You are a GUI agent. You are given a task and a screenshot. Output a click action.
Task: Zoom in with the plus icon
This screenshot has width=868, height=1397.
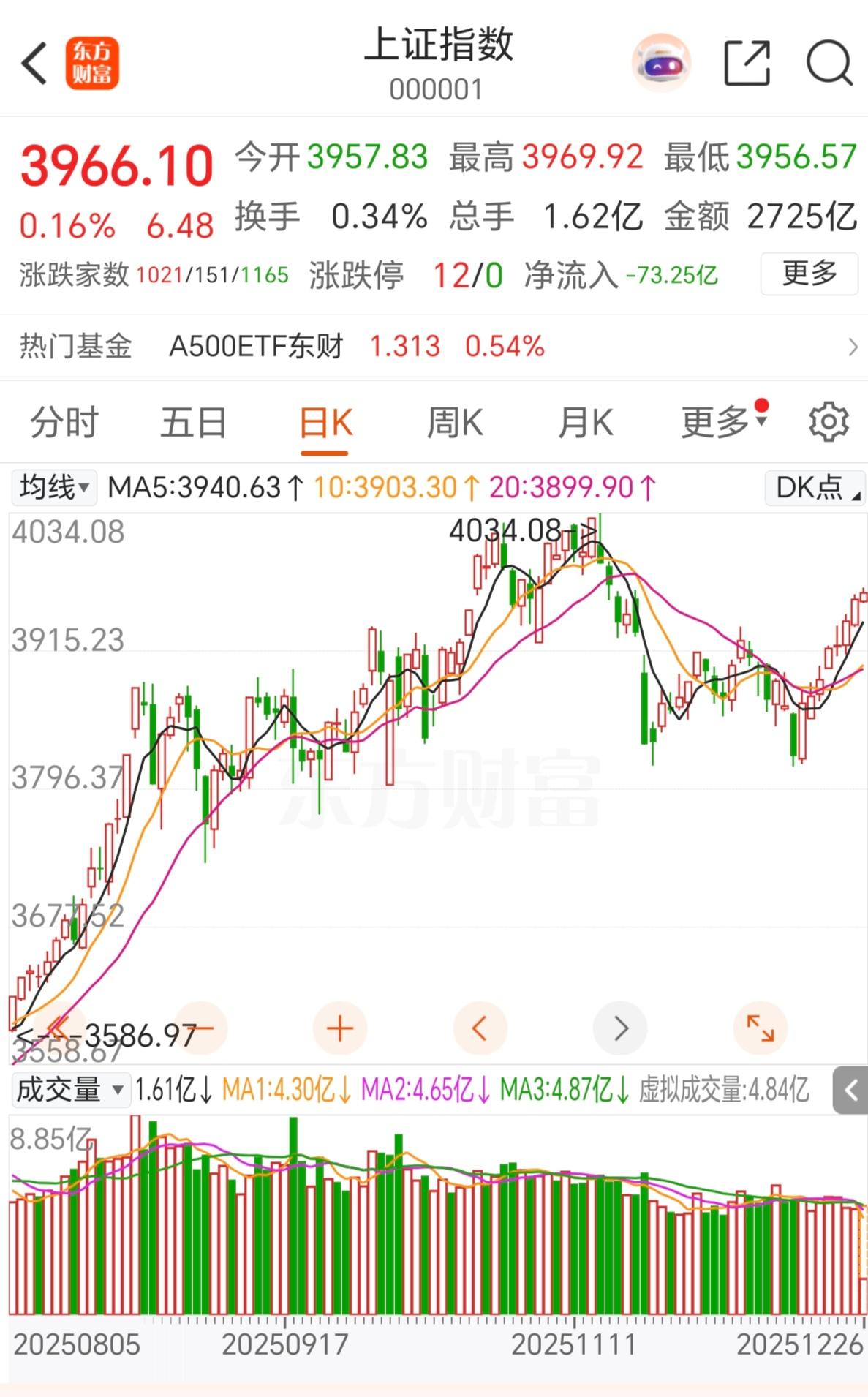point(339,1028)
